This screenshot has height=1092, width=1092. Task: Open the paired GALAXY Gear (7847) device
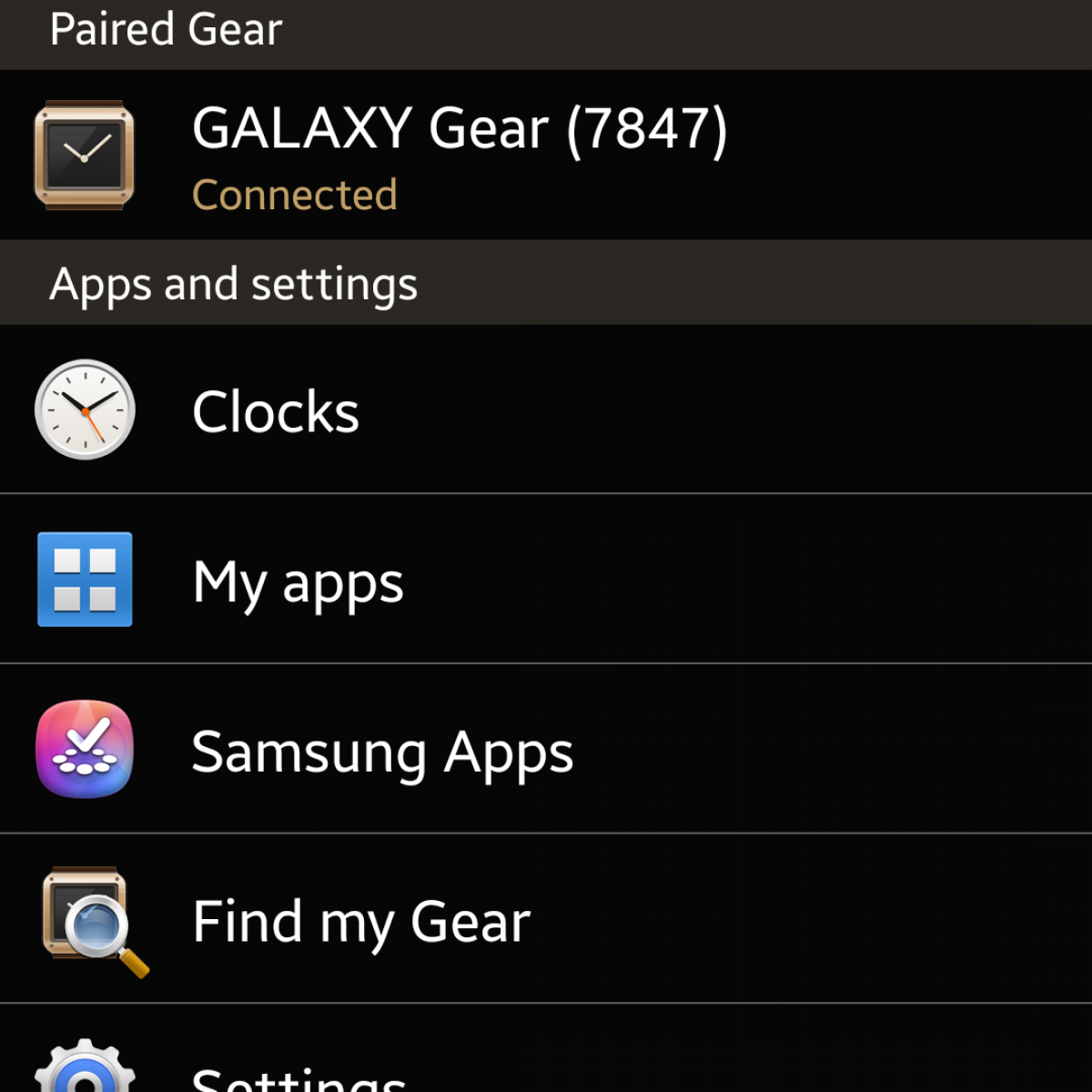[460, 155]
